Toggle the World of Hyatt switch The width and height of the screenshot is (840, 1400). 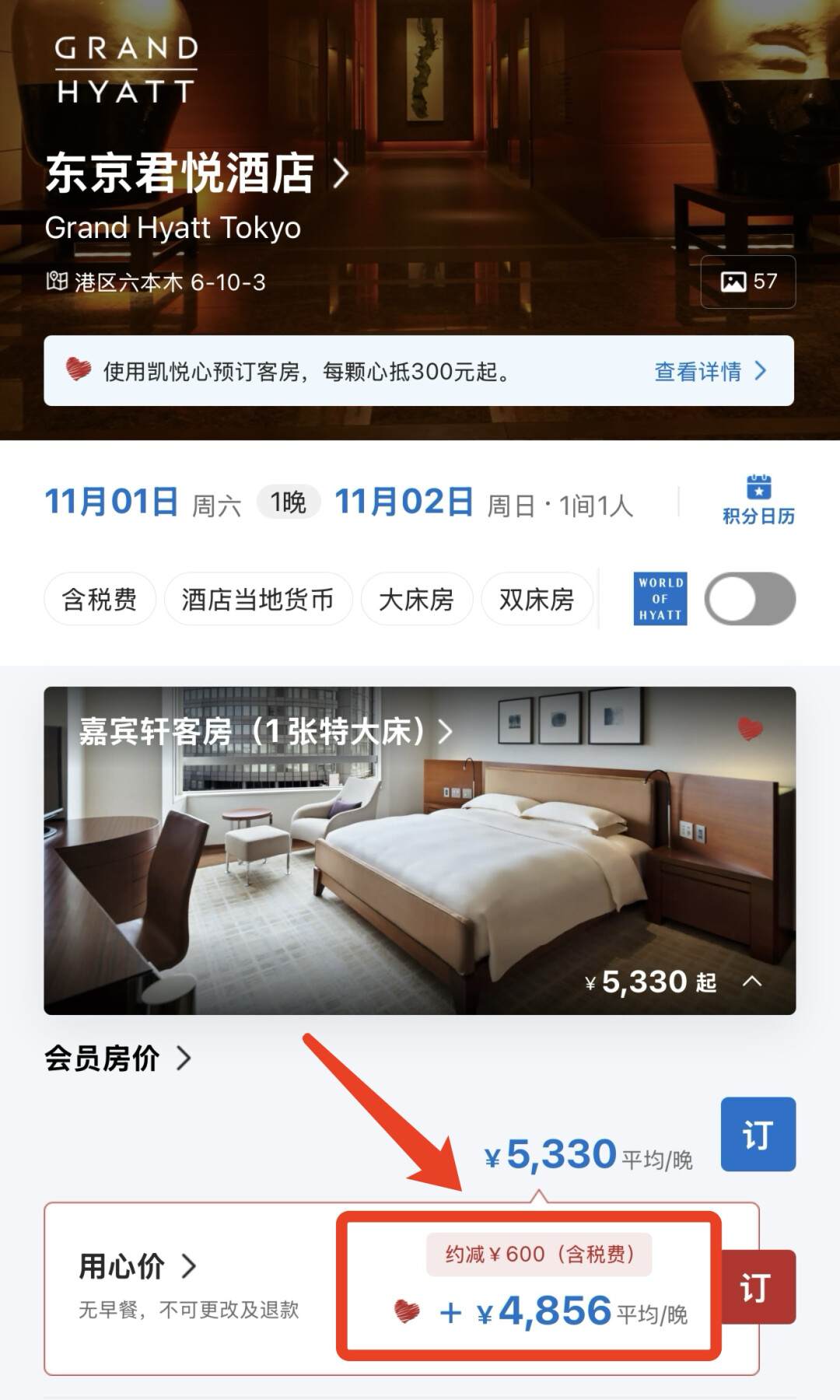pos(749,599)
